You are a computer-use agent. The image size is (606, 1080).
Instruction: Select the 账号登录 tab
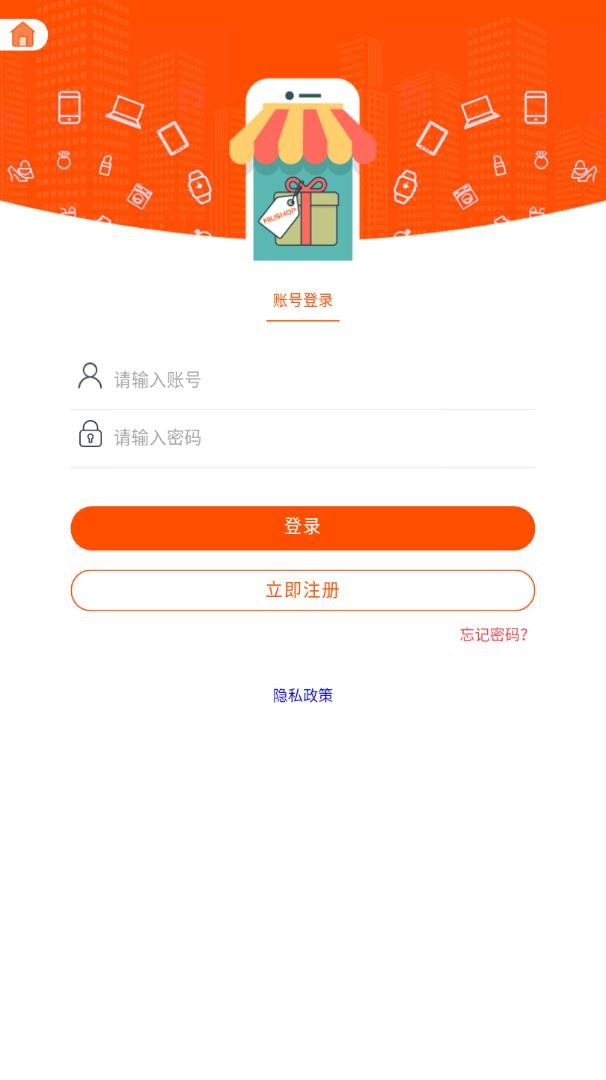[x=303, y=300]
